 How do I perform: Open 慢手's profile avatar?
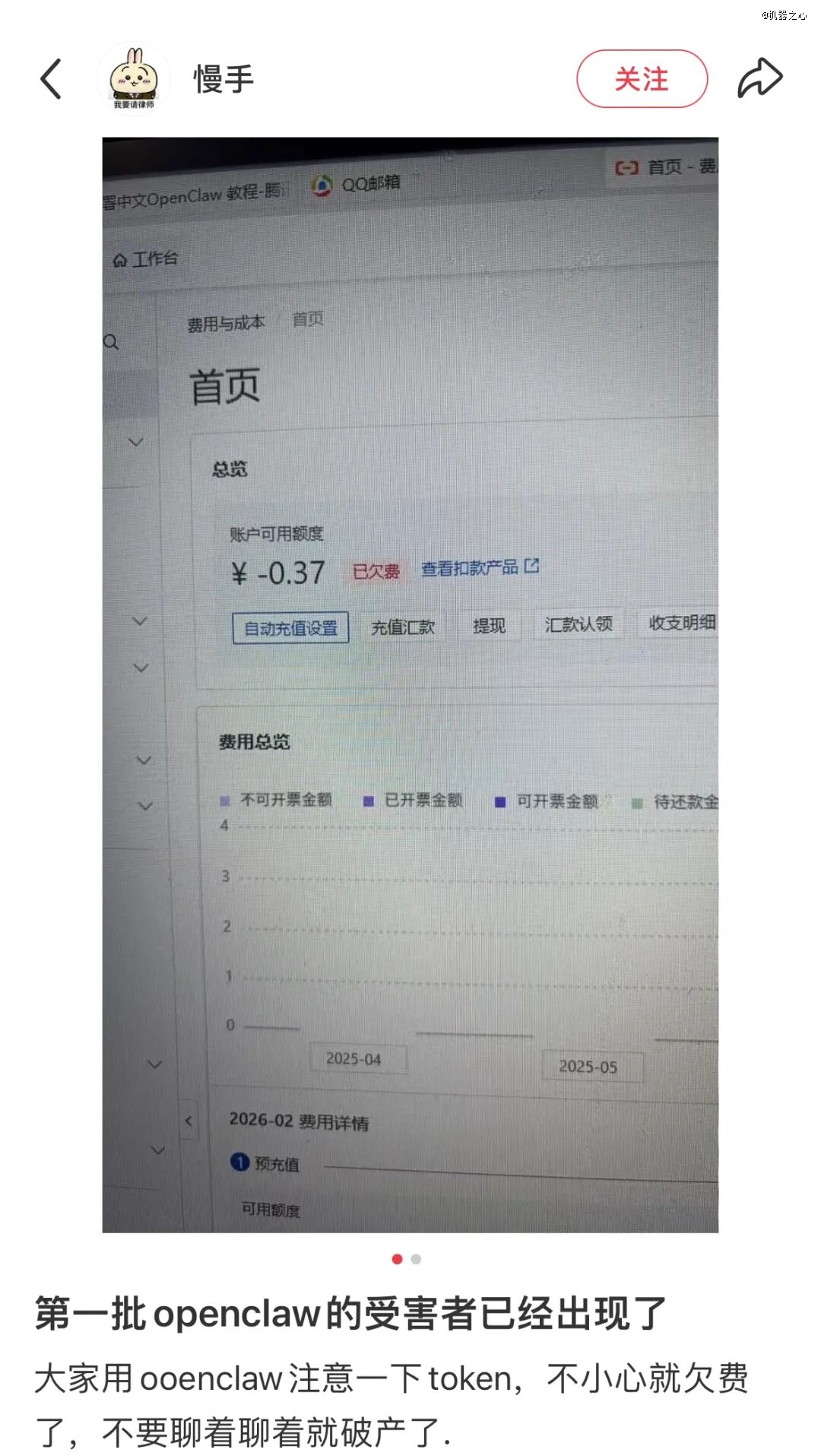coord(134,79)
